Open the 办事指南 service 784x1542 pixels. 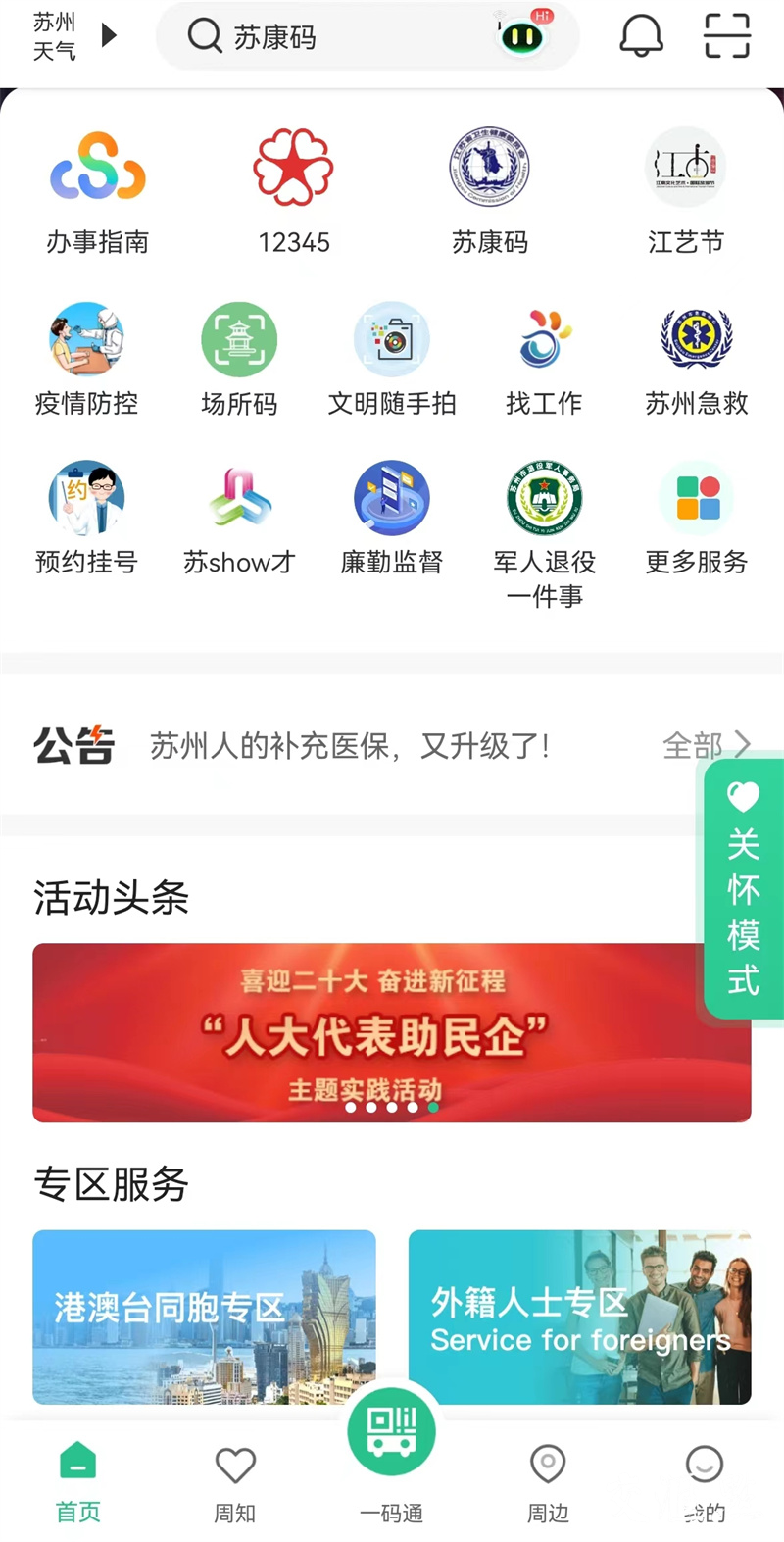pos(97,191)
